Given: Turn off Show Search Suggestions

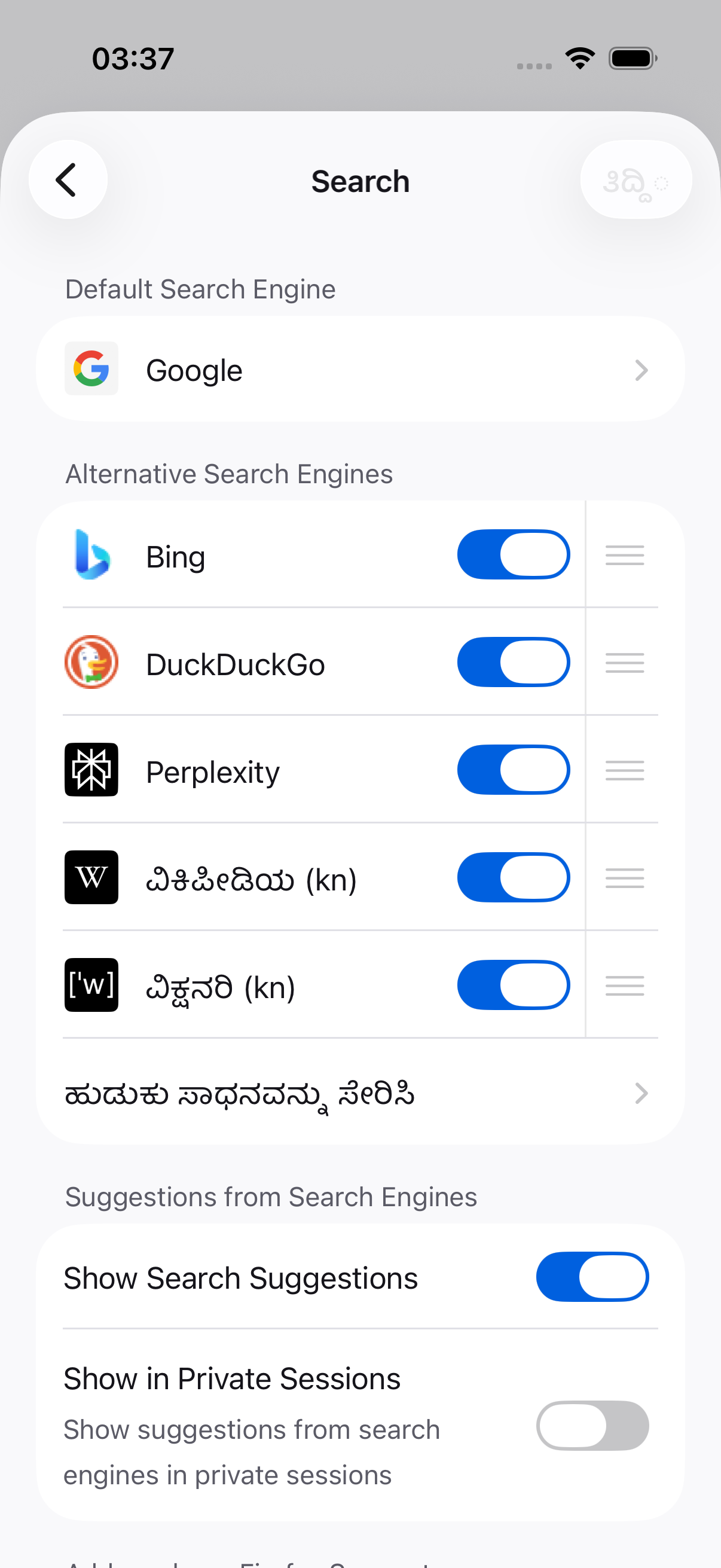Looking at the screenshot, I should (x=592, y=1277).
